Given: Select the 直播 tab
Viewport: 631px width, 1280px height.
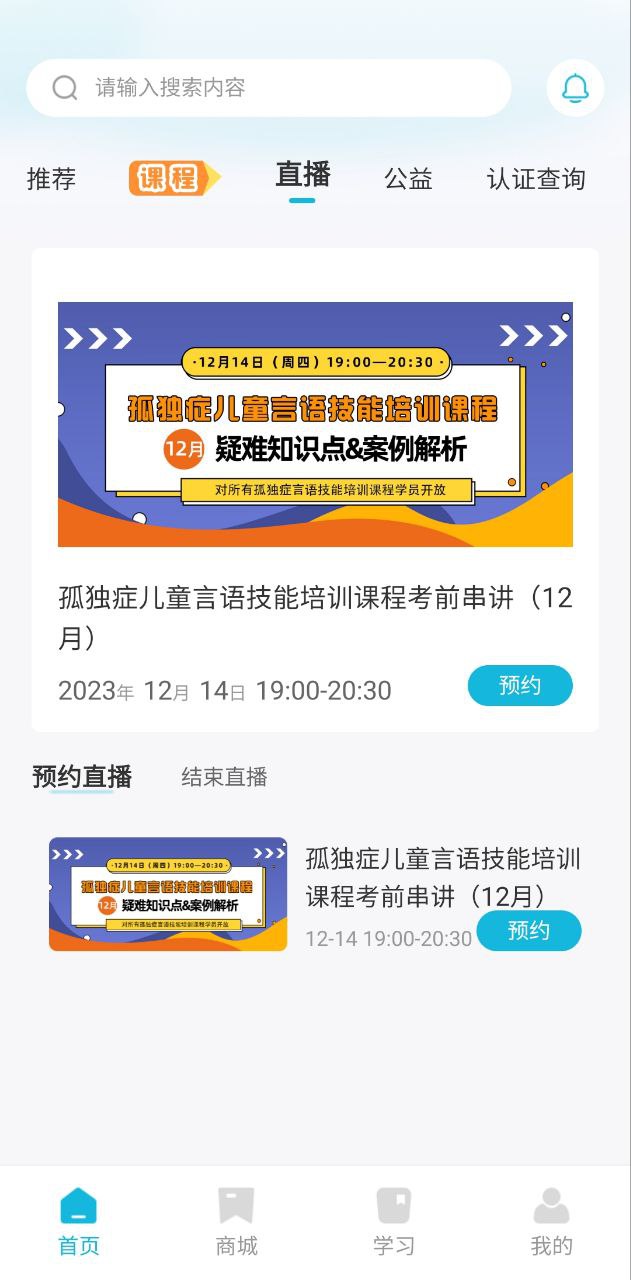Looking at the screenshot, I should [303, 175].
